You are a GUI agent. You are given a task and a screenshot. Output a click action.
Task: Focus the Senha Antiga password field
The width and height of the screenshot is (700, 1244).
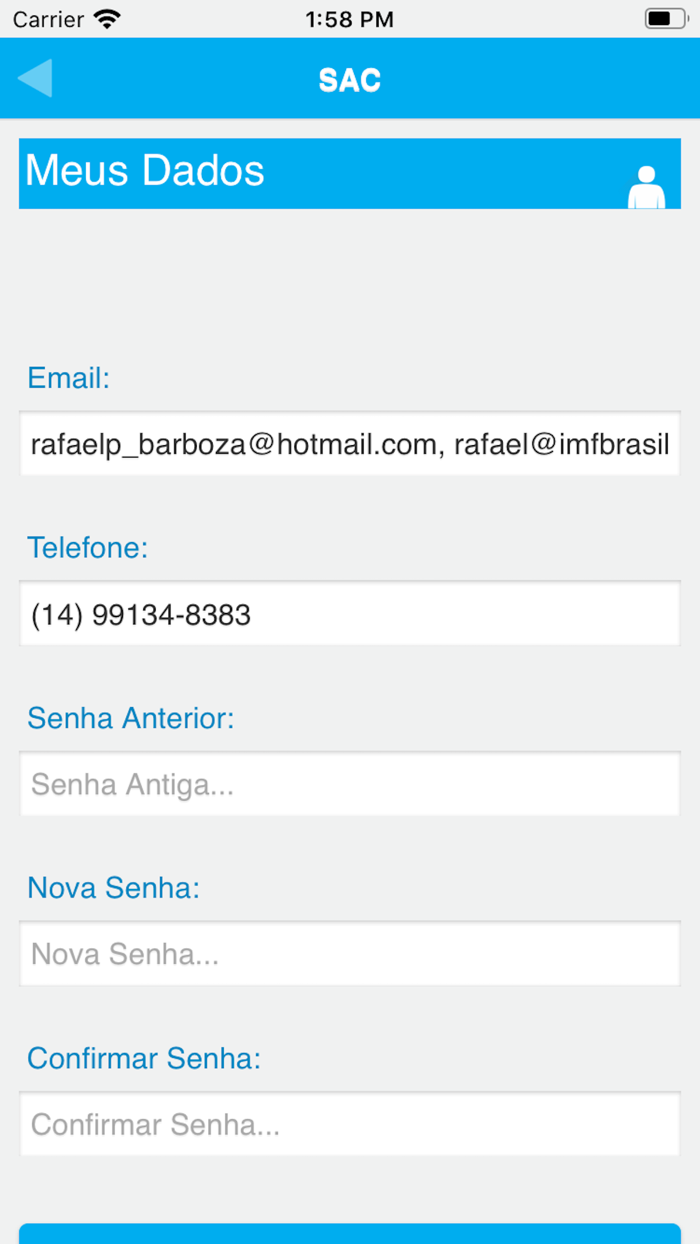click(350, 784)
